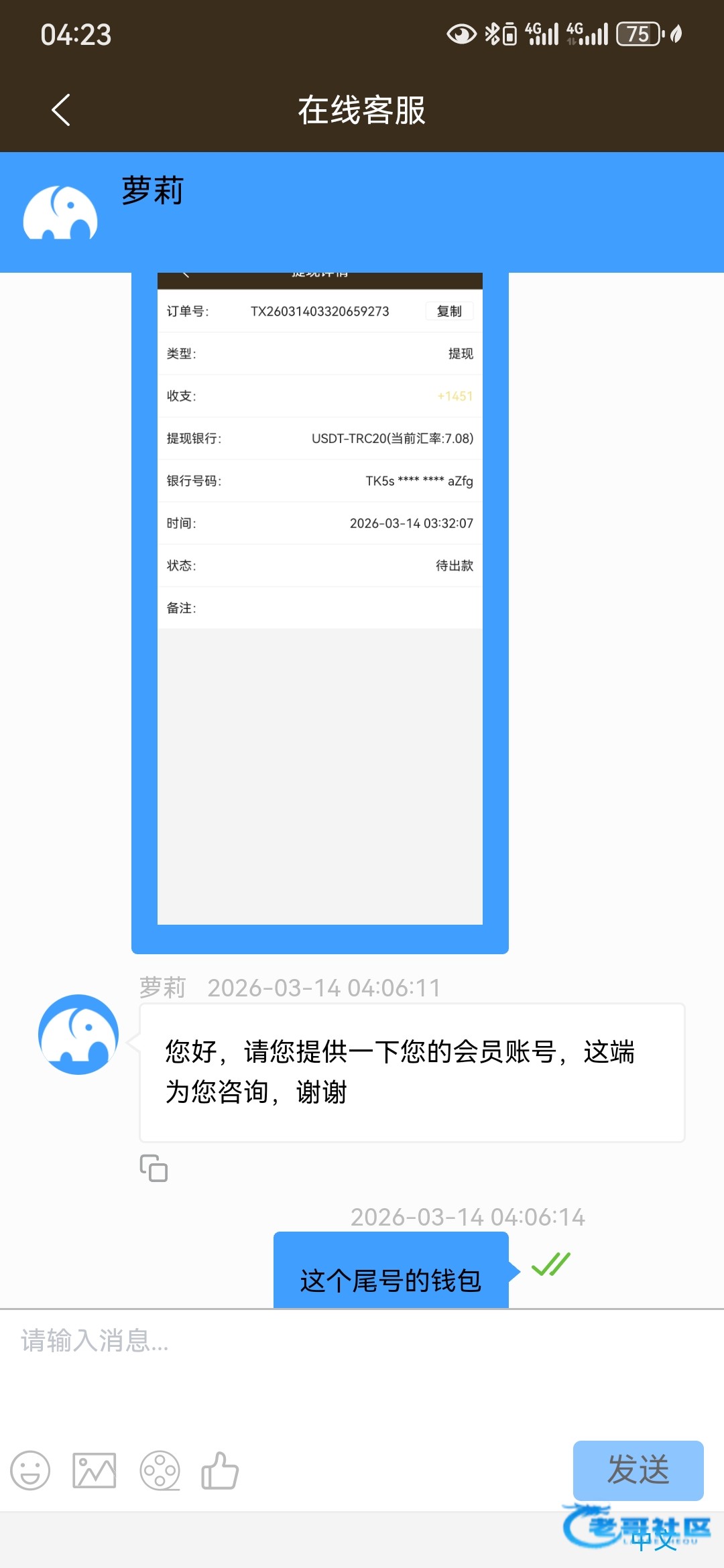Copy 萝莉's message asking for member account

tap(154, 1168)
